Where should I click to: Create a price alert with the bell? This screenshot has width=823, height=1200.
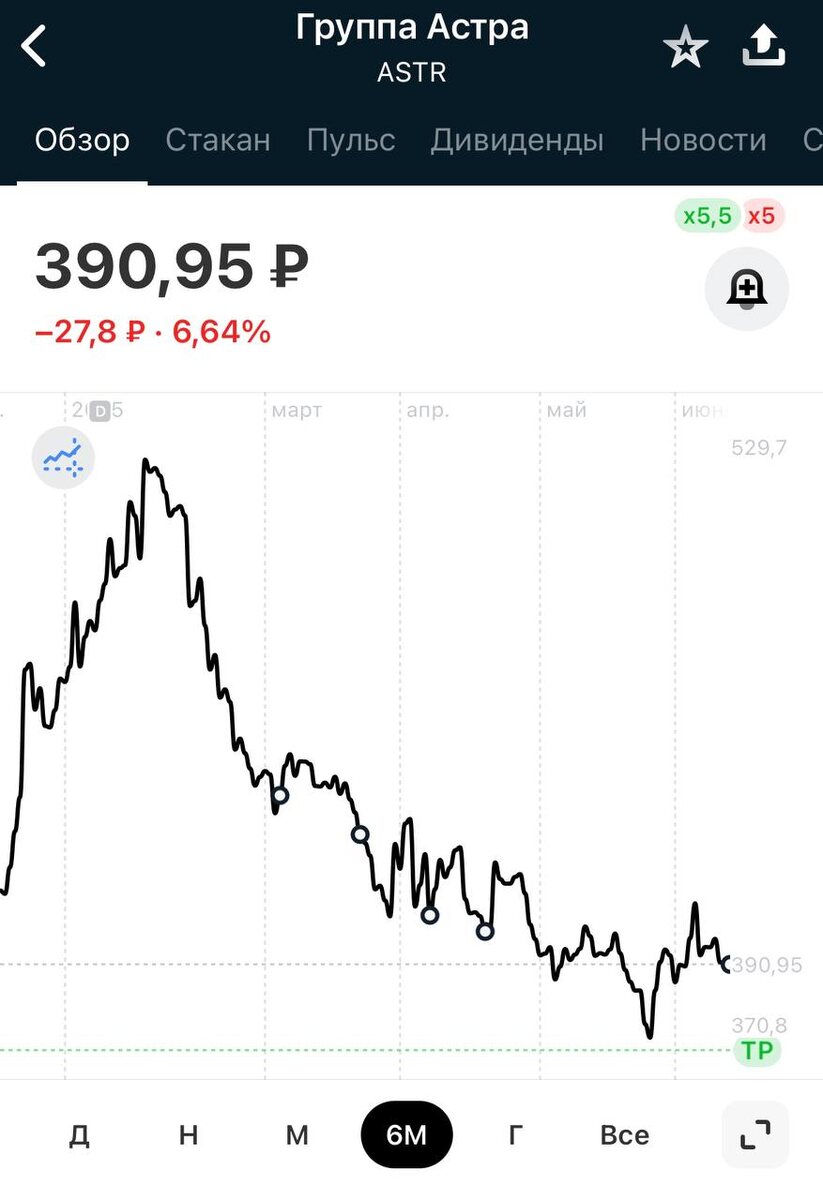click(x=747, y=288)
